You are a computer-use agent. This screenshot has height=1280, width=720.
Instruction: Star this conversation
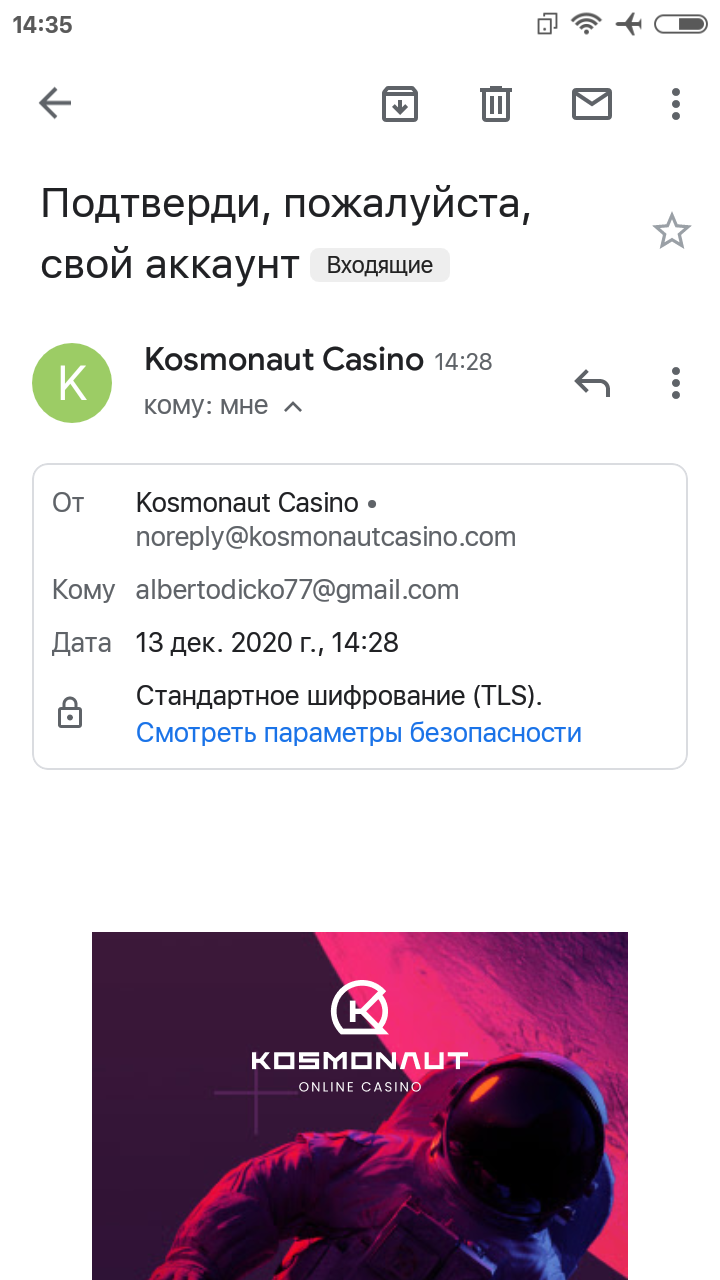click(x=671, y=232)
